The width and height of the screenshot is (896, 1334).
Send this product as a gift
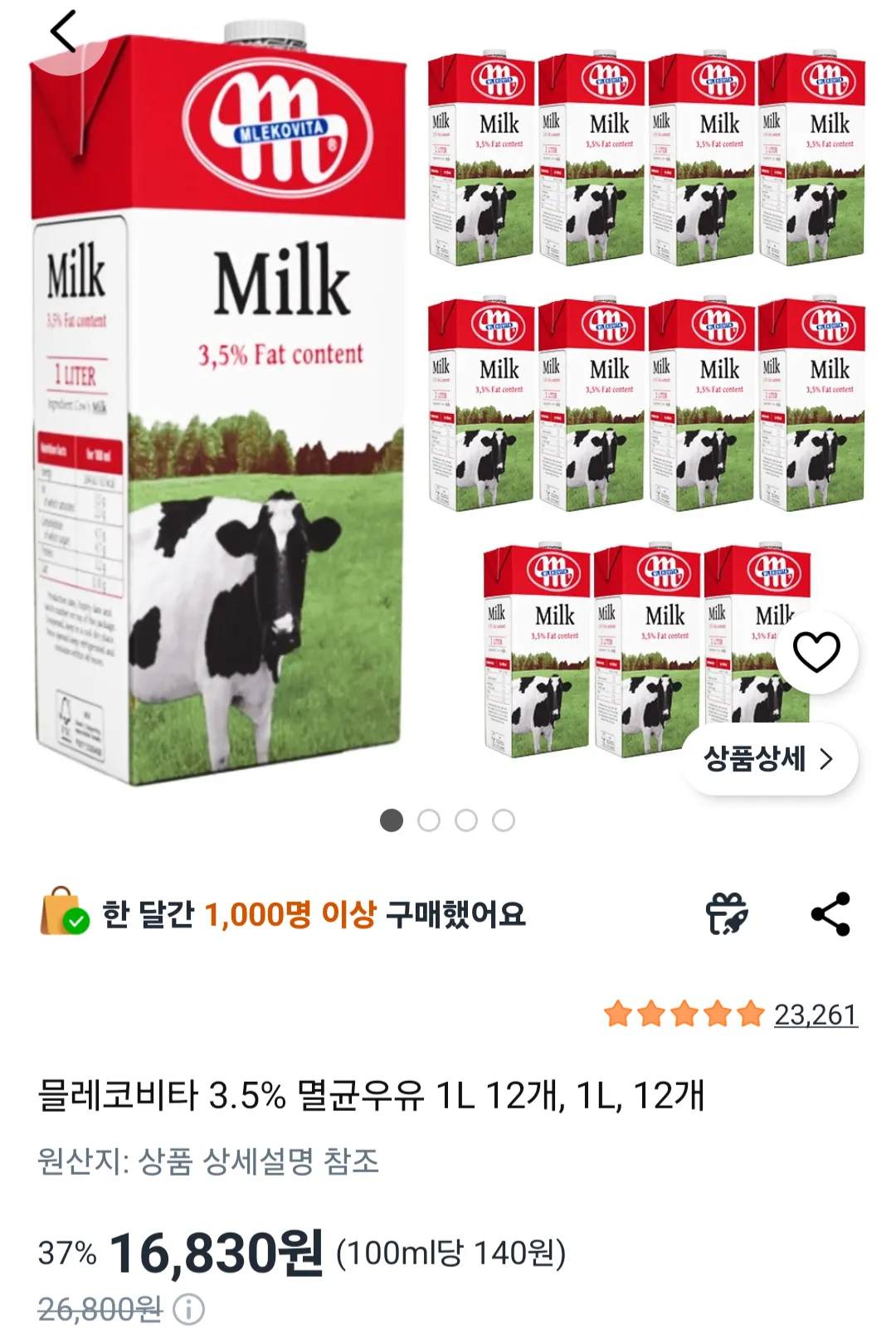pos(727,914)
